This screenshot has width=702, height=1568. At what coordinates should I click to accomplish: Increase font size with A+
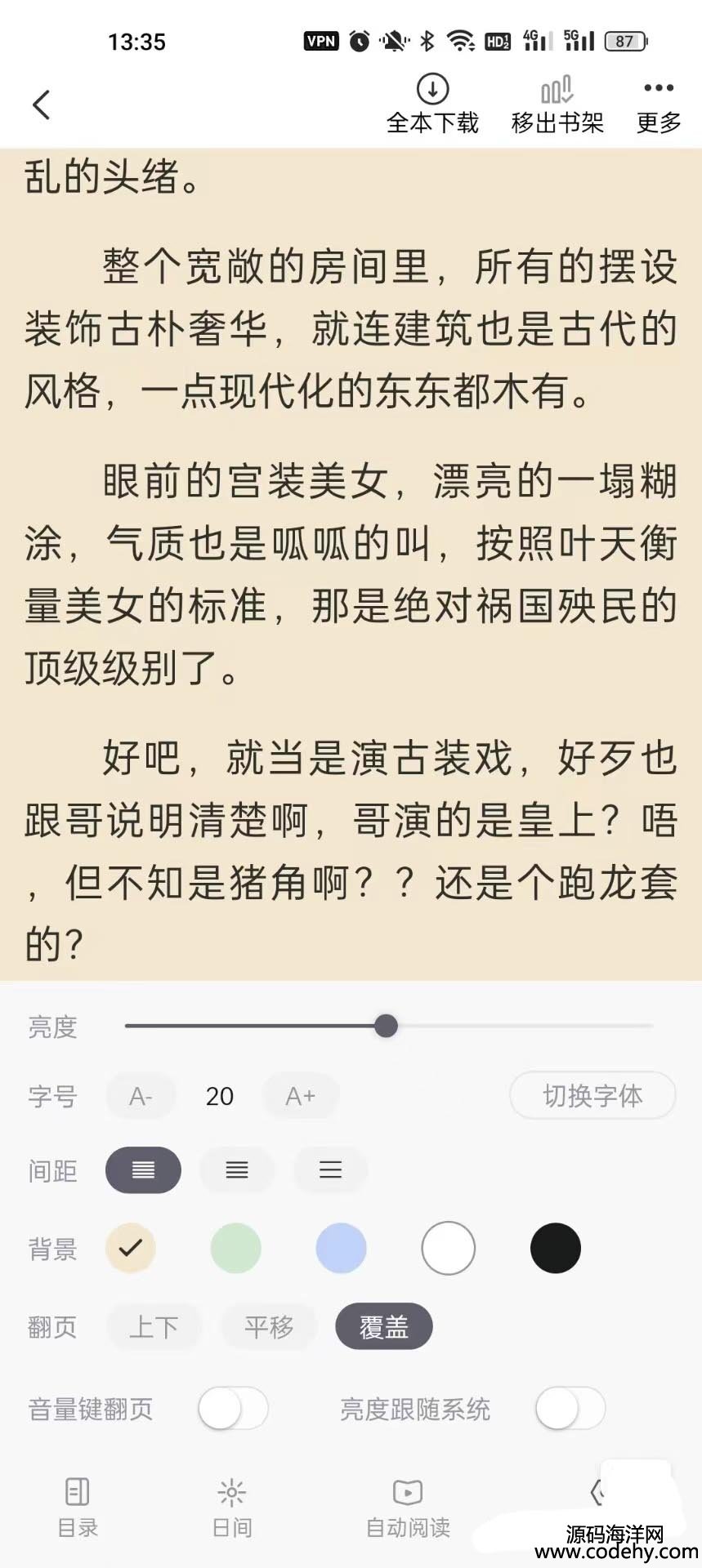300,1096
